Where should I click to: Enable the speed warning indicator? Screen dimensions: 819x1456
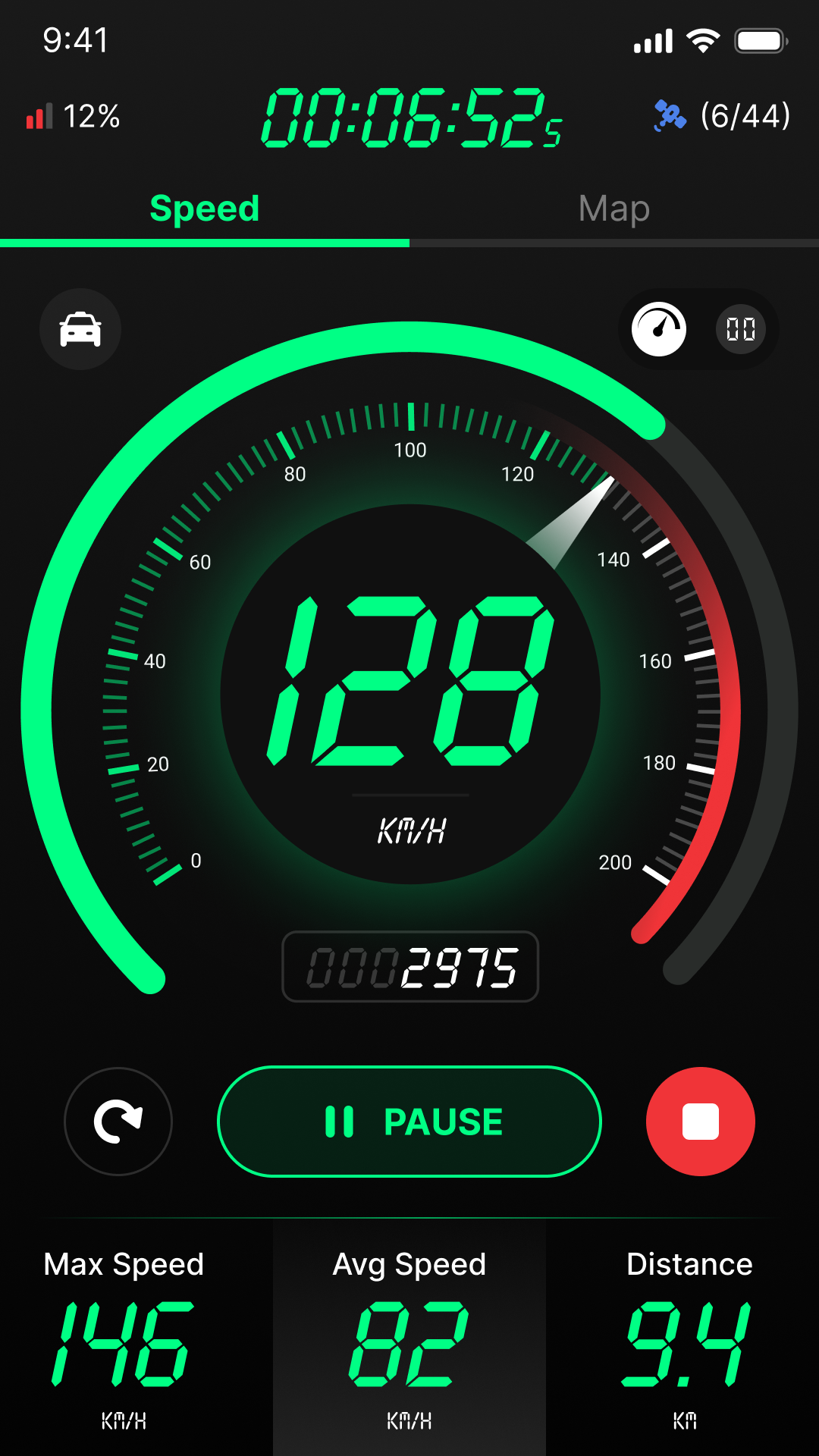658,328
